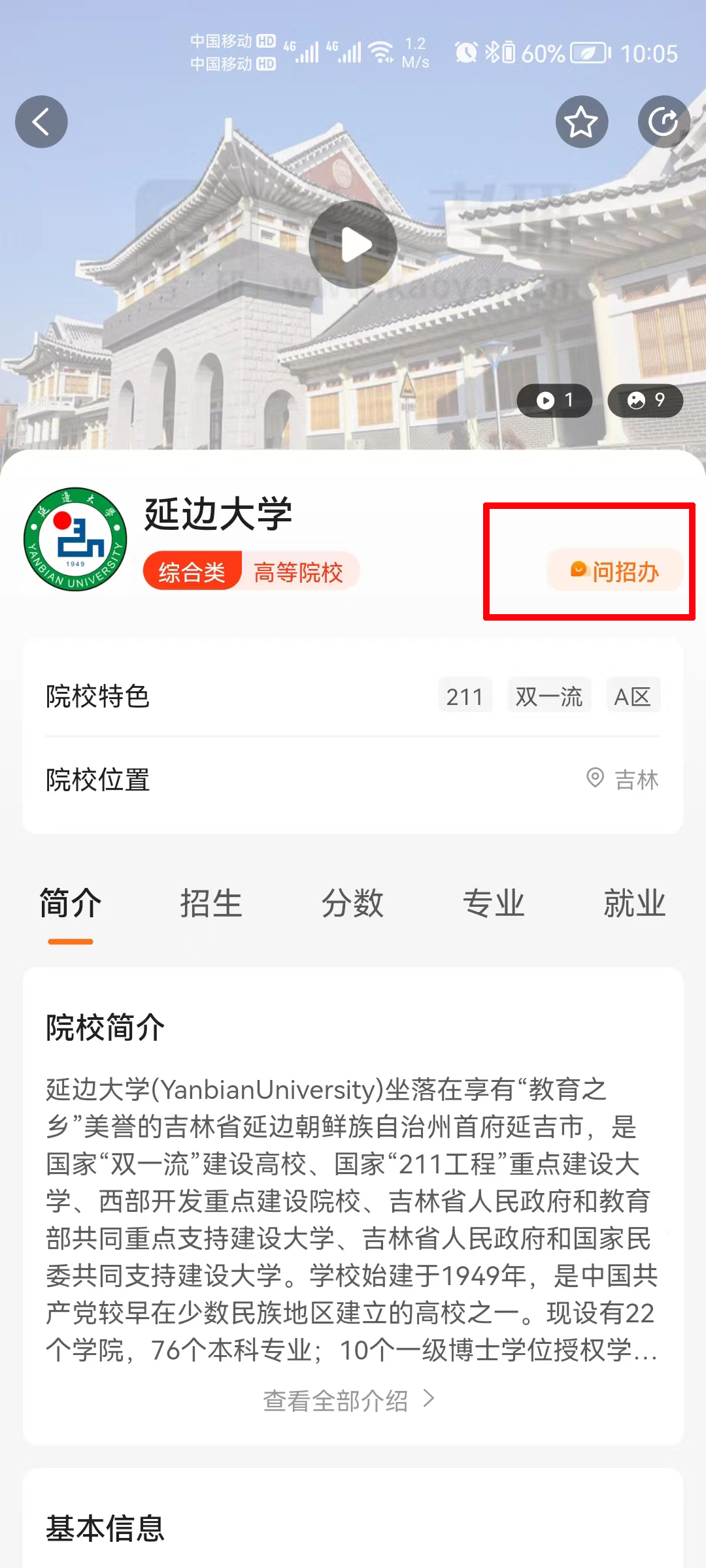Image resolution: width=706 pixels, height=1568 pixels.
Task: Open the 院校位置 row showing 吉林
Action: (x=353, y=779)
